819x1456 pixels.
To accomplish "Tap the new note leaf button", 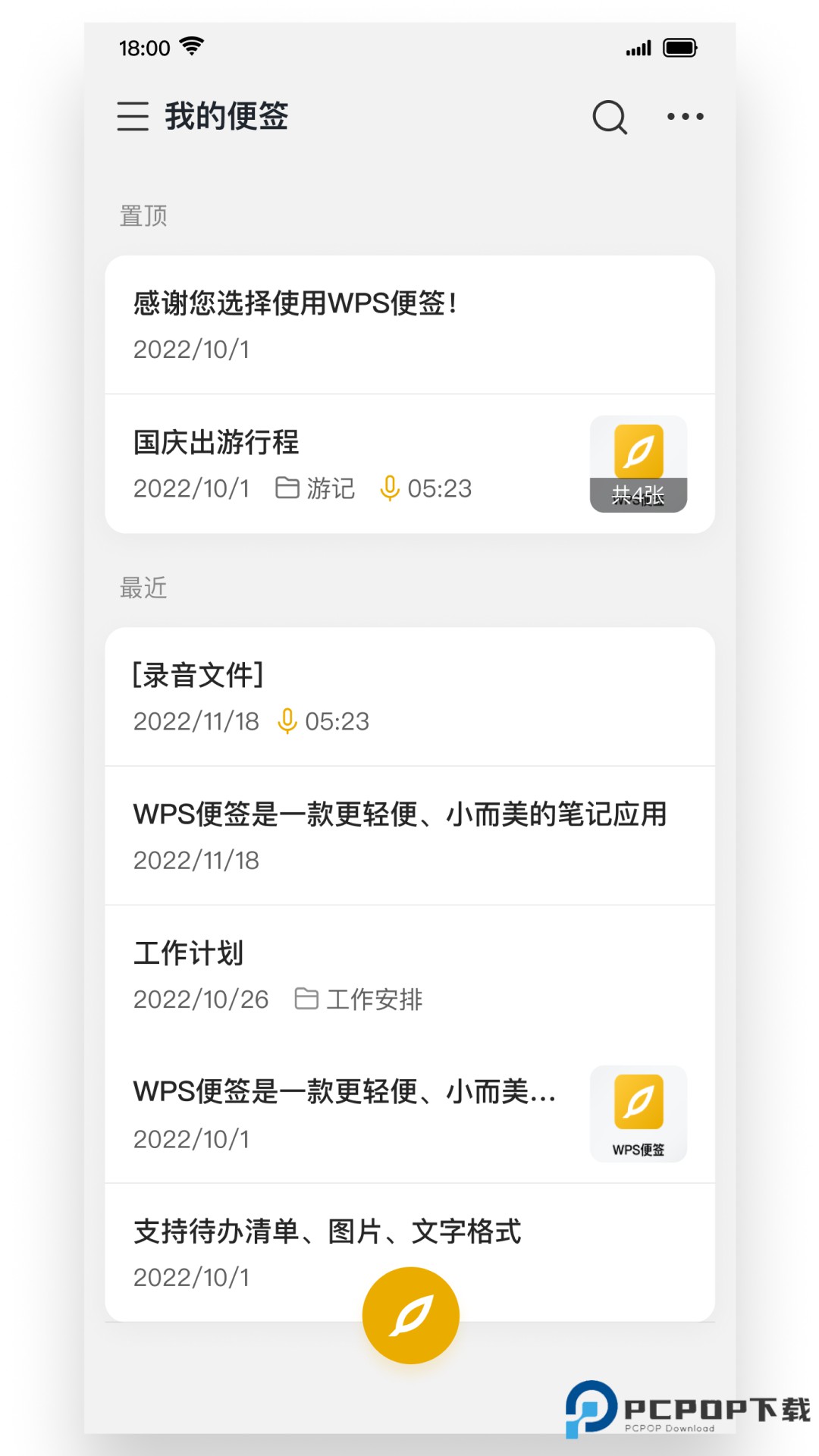I will click(x=410, y=1313).
